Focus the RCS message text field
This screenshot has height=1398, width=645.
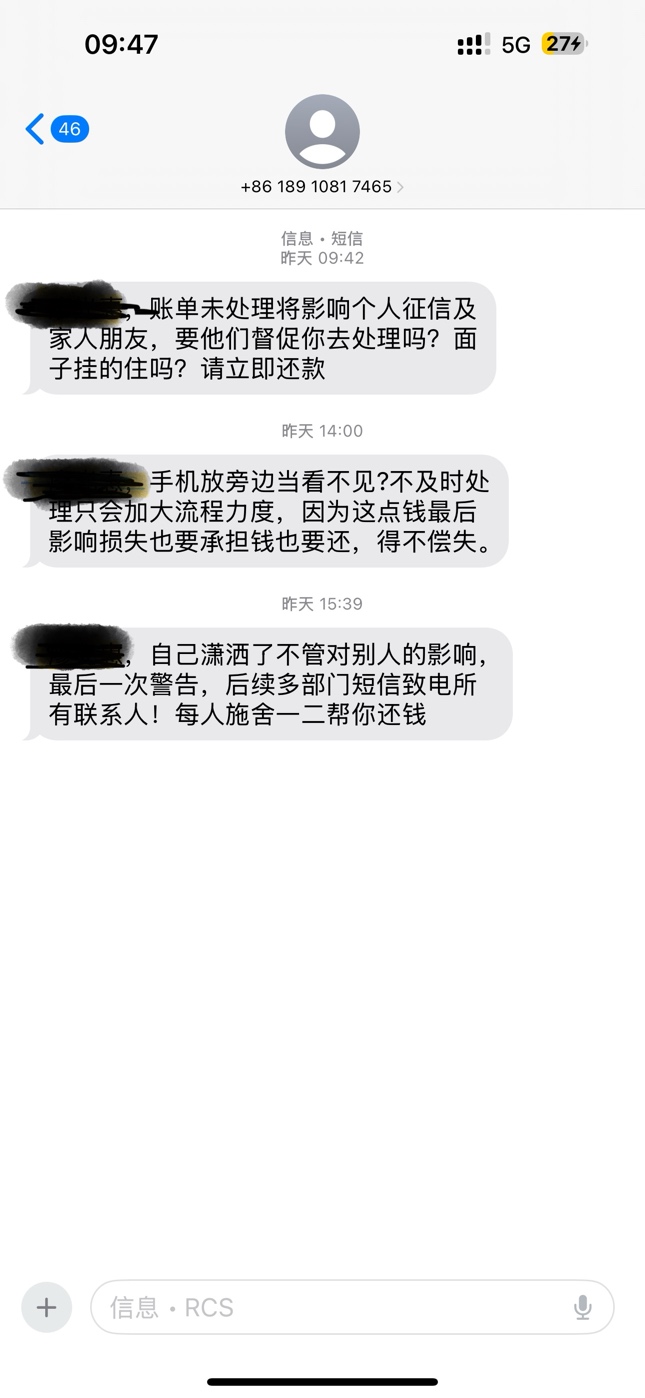(x=330, y=1307)
